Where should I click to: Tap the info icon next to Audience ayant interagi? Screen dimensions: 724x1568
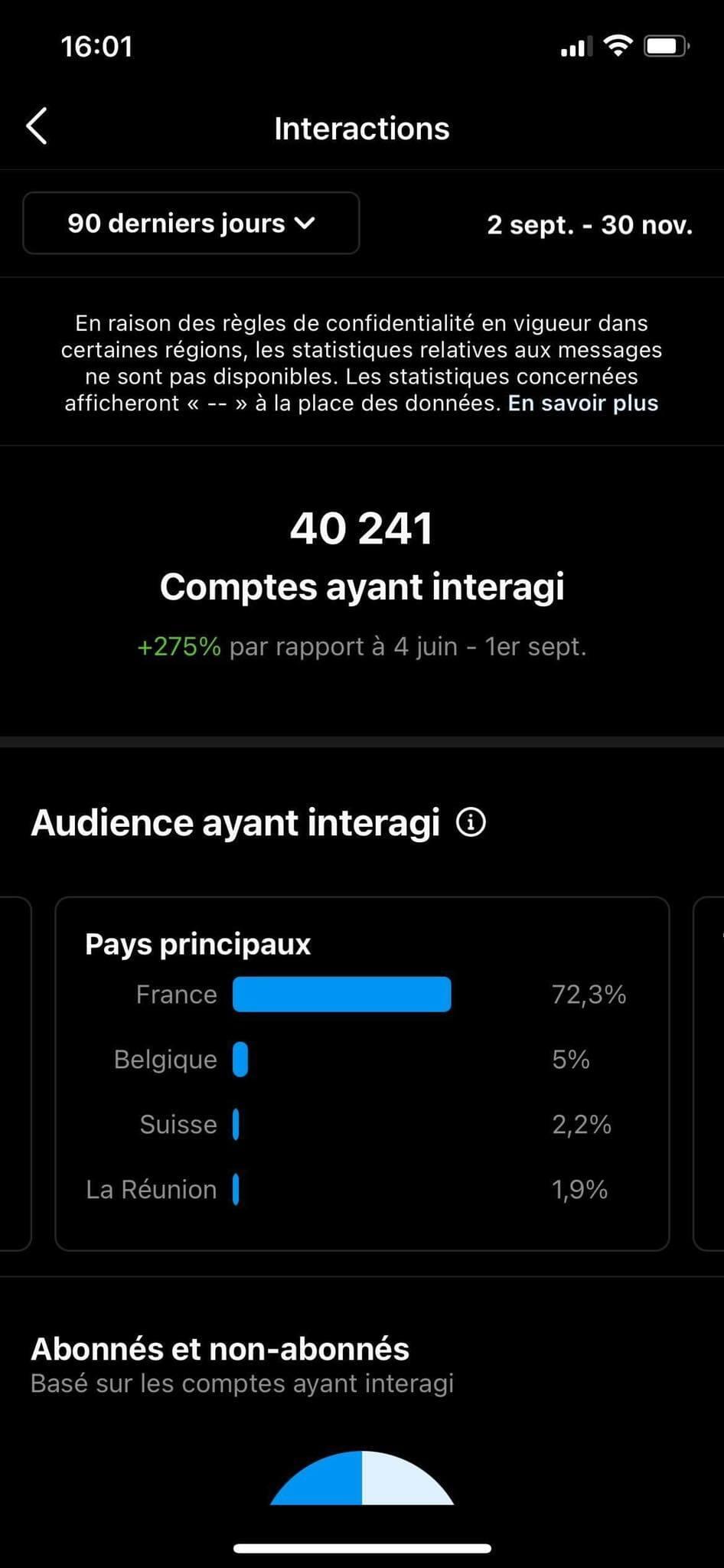[471, 823]
